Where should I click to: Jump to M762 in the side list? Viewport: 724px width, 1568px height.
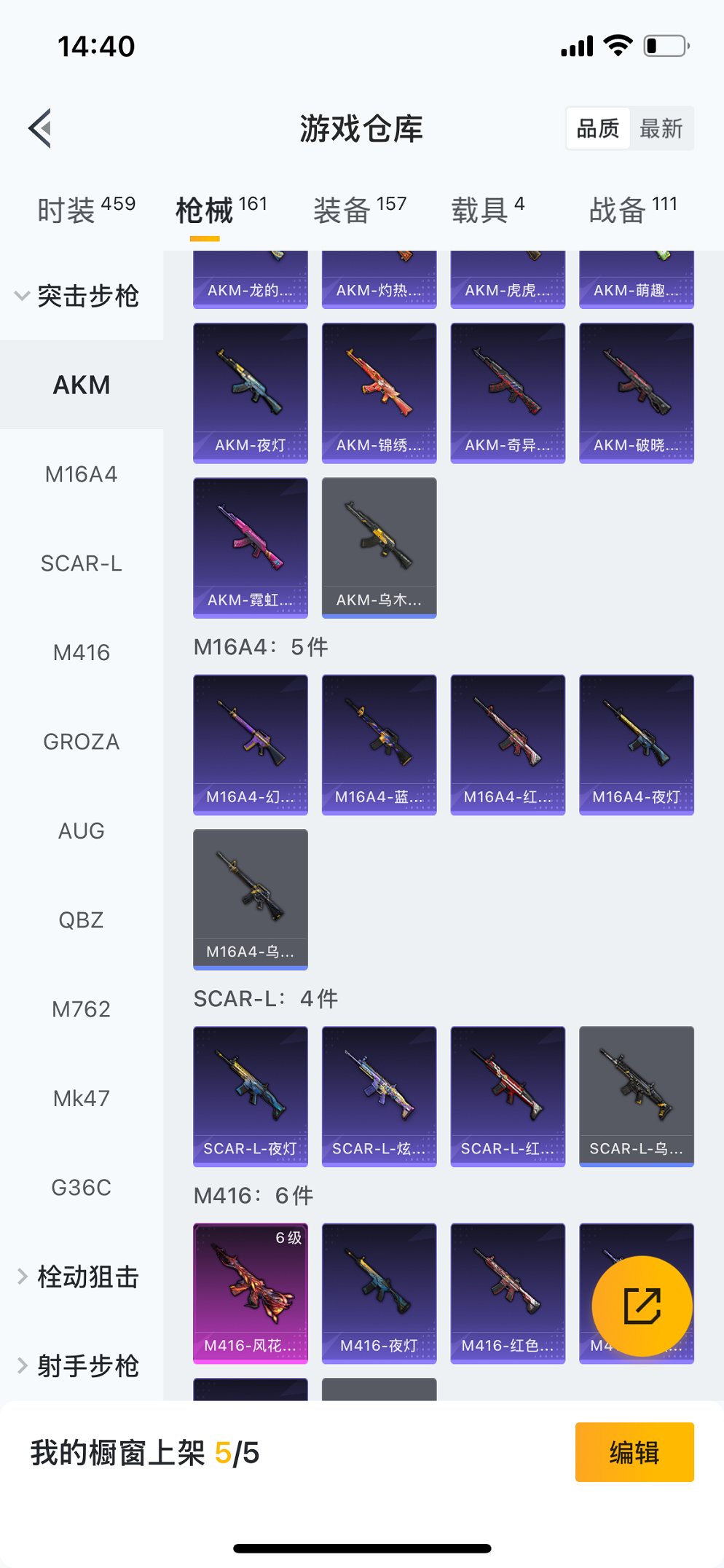pyautogui.click(x=82, y=1009)
